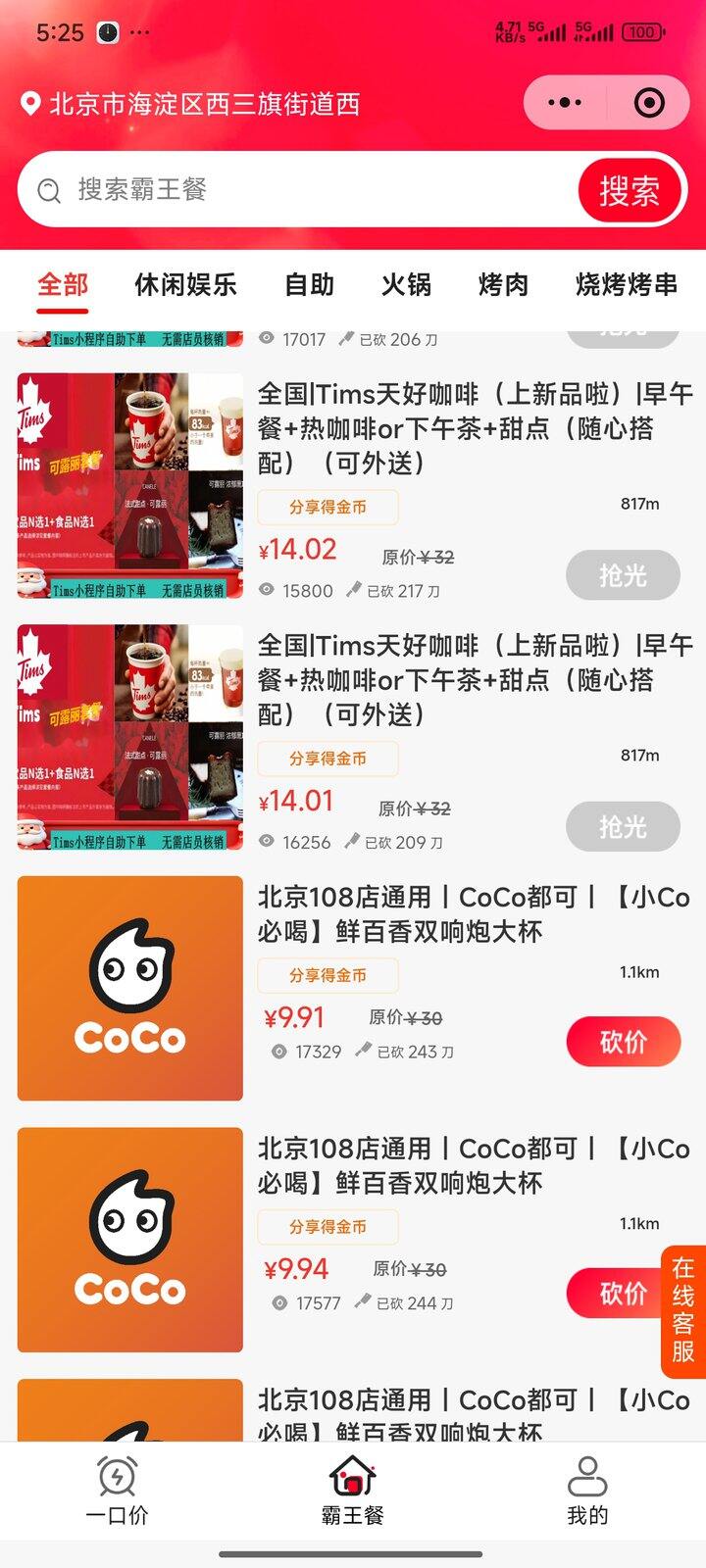Open the 我的 profile tab

pyautogui.click(x=587, y=1492)
